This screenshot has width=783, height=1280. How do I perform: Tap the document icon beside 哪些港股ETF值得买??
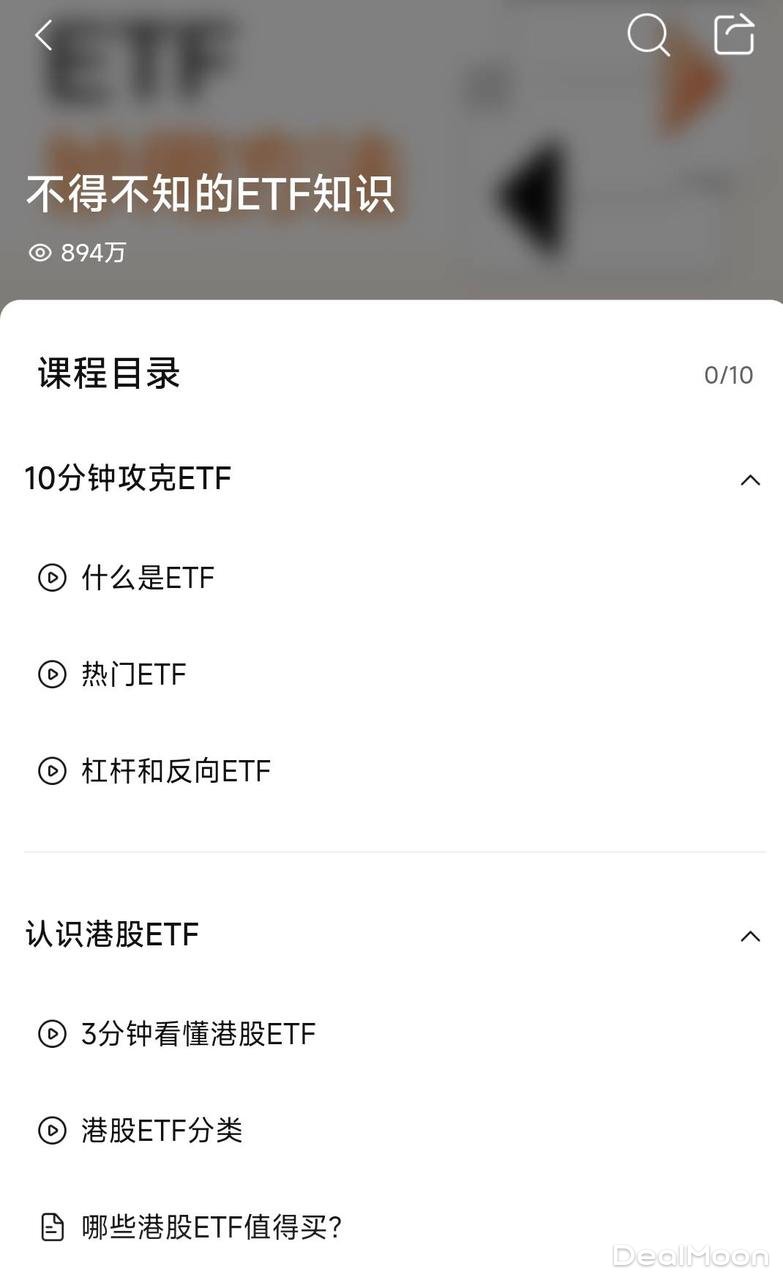pyautogui.click(x=52, y=1227)
